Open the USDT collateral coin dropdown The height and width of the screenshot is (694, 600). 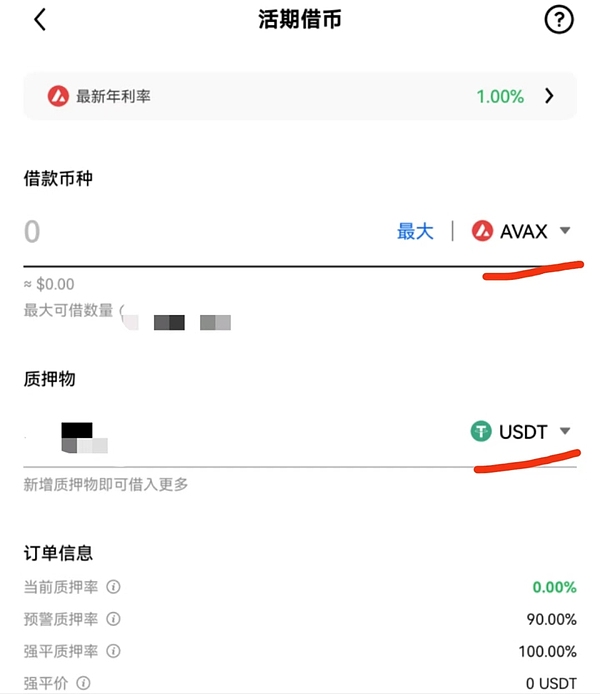pos(521,432)
